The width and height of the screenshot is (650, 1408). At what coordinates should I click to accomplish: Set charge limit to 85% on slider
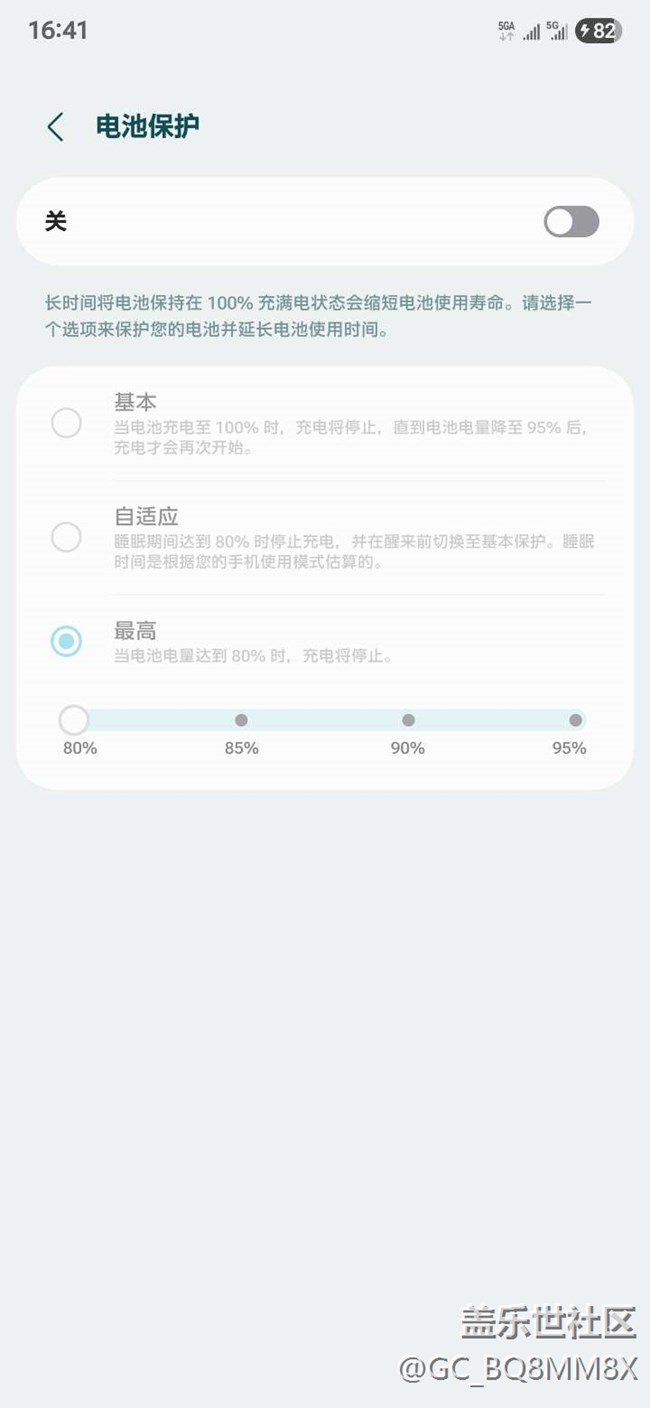coord(241,720)
